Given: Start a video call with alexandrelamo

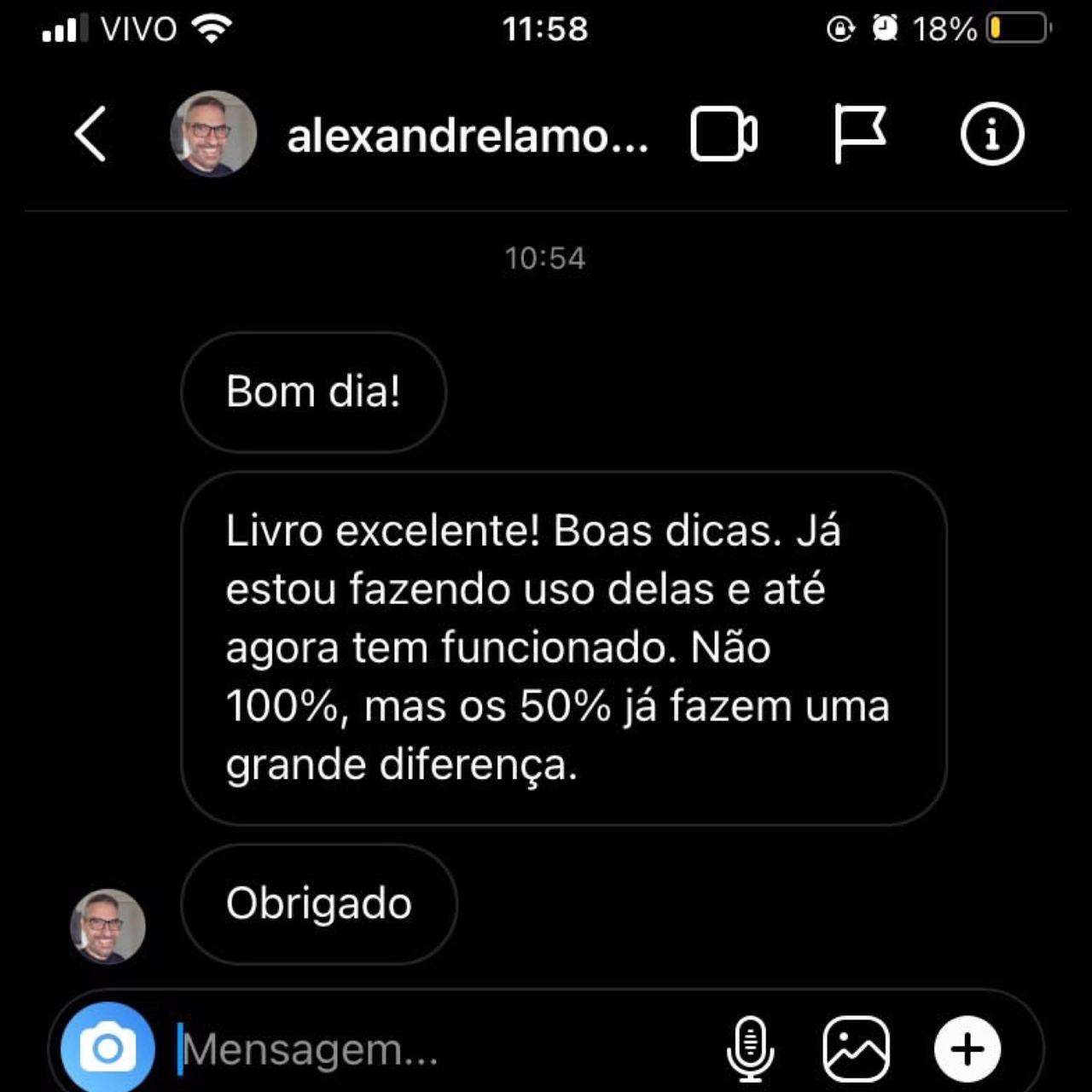Looking at the screenshot, I should point(723,134).
